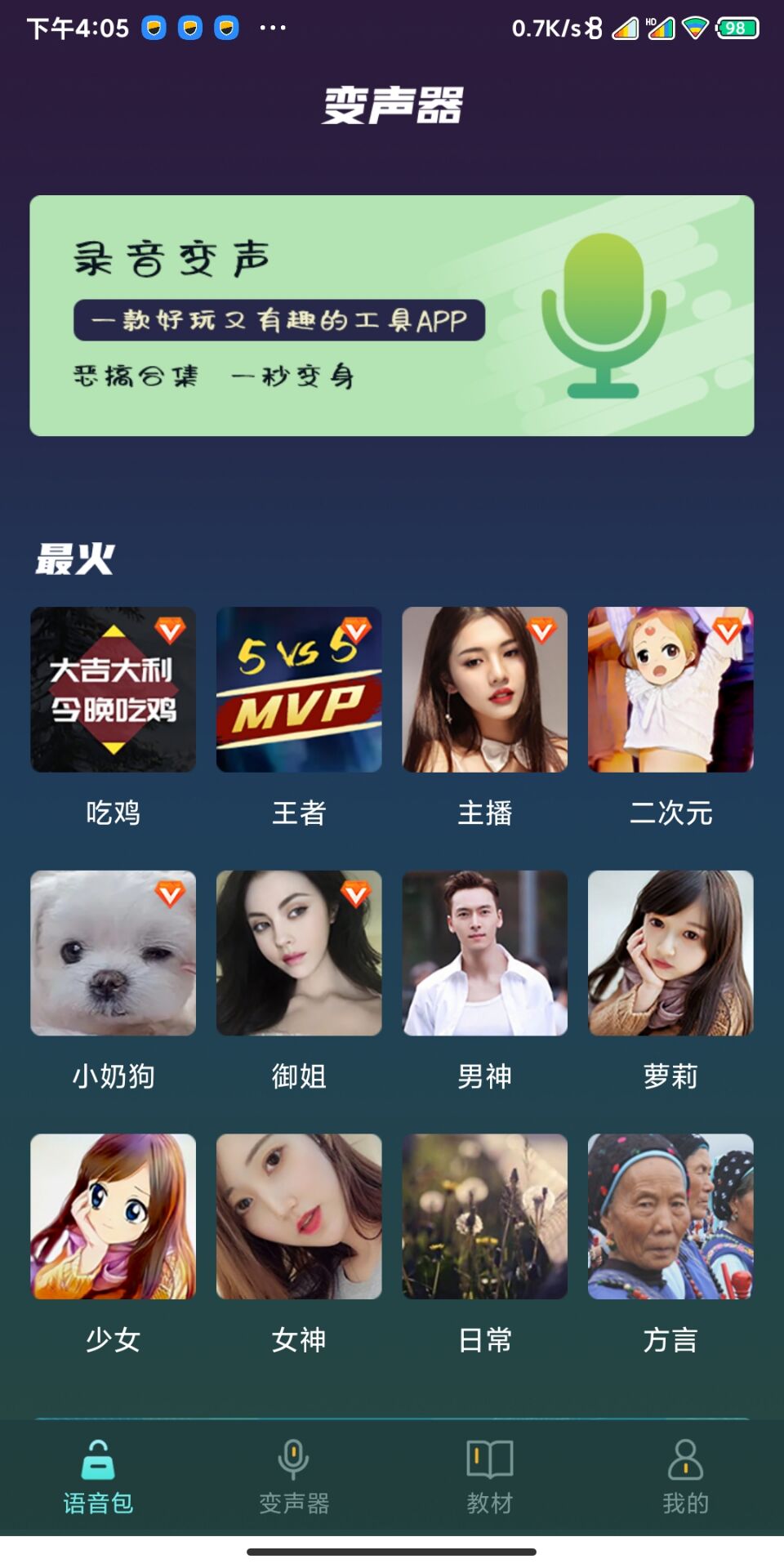The width and height of the screenshot is (784, 1568).
Task: Open the 少女 voice pack
Action: pos(113,1217)
